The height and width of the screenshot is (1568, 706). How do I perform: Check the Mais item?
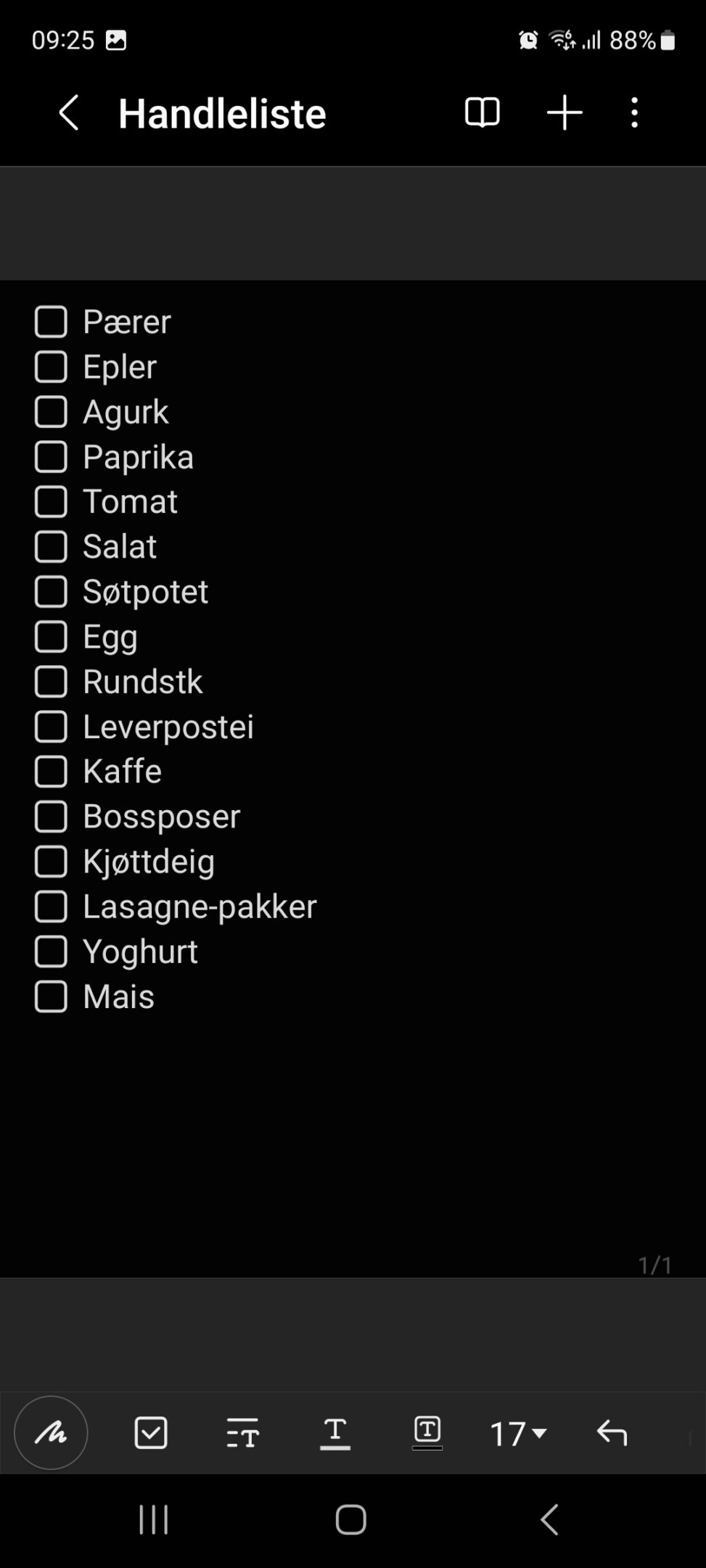click(x=51, y=996)
